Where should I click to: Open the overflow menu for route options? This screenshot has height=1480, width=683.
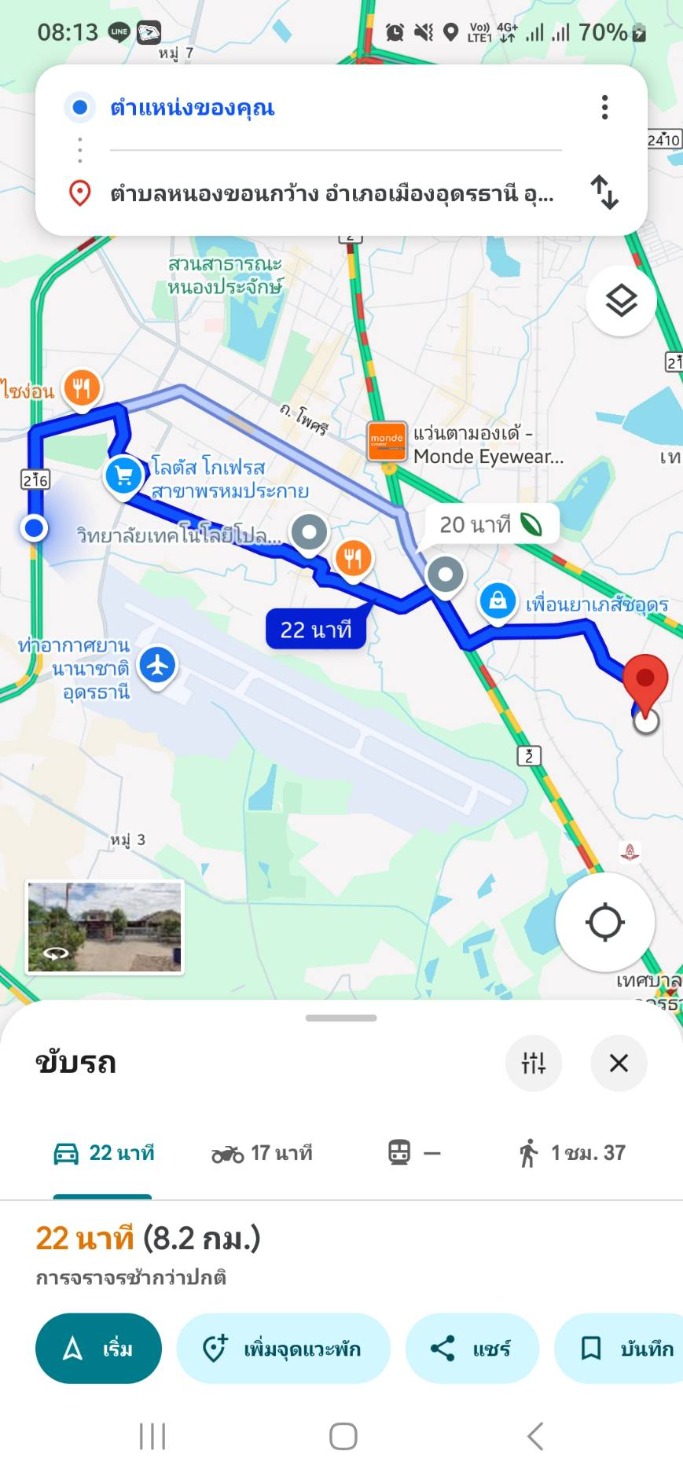coord(604,108)
